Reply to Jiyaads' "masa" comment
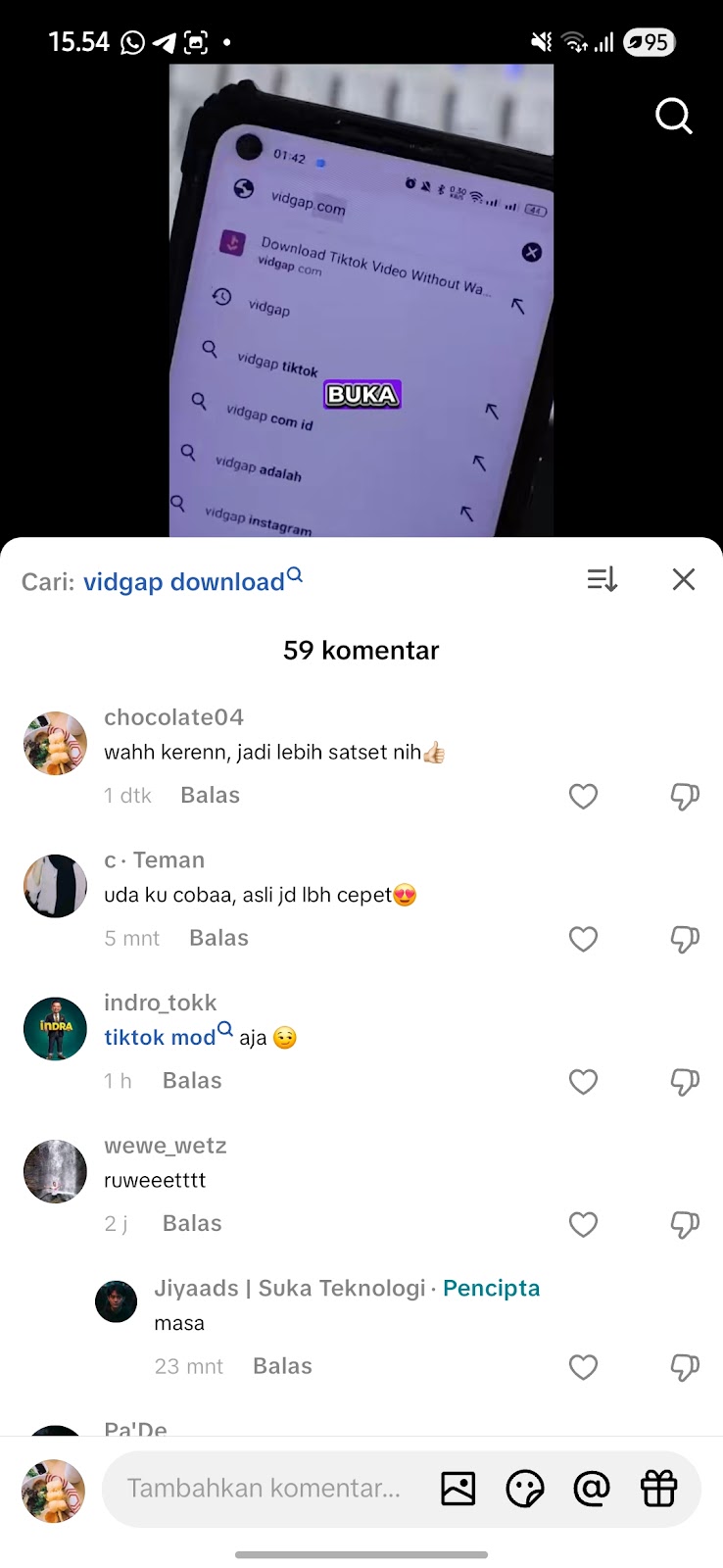723x1568 pixels. pos(282,1366)
